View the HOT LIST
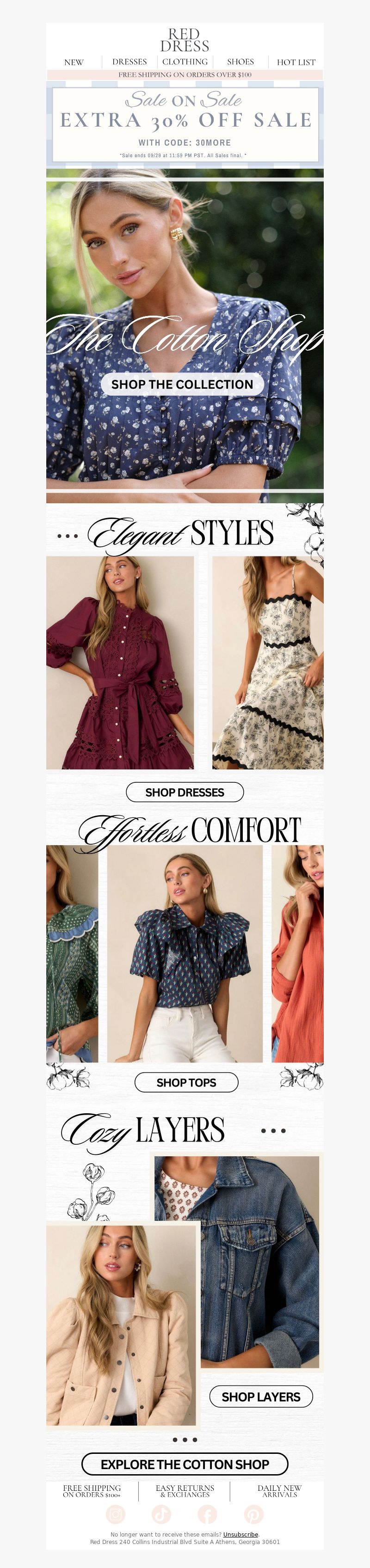The image size is (370, 1568). click(296, 62)
